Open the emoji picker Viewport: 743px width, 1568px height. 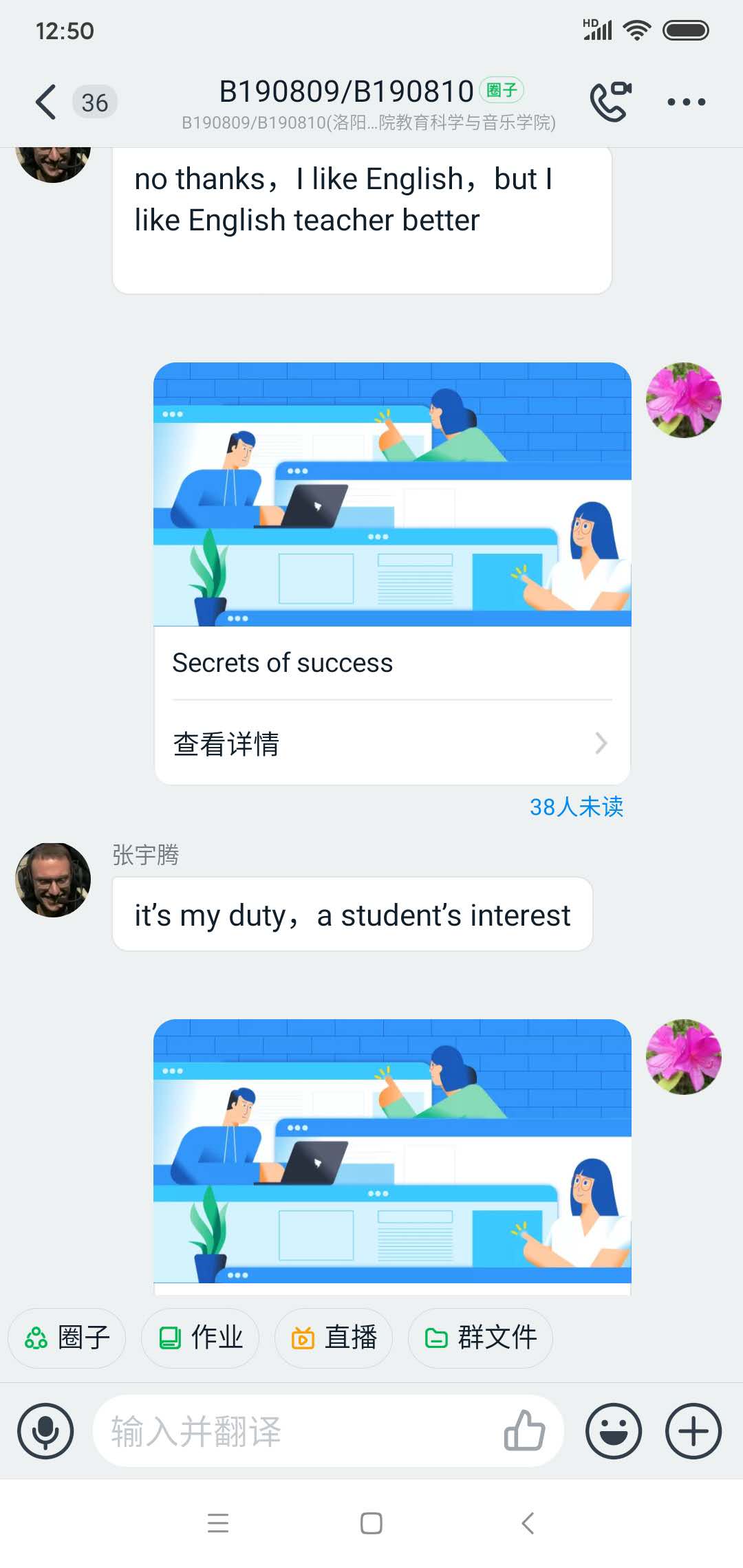coord(613,1431)
